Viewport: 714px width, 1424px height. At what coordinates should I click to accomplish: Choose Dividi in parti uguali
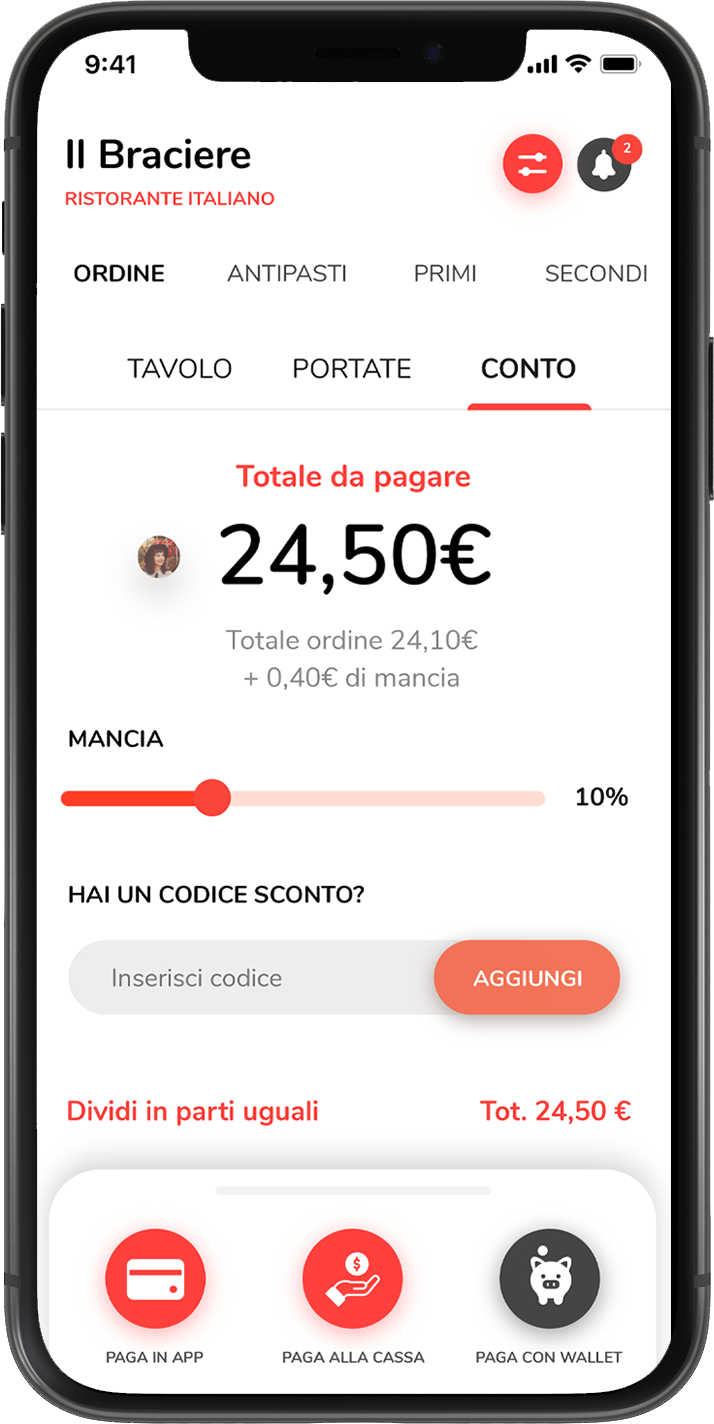[193, 1111]
